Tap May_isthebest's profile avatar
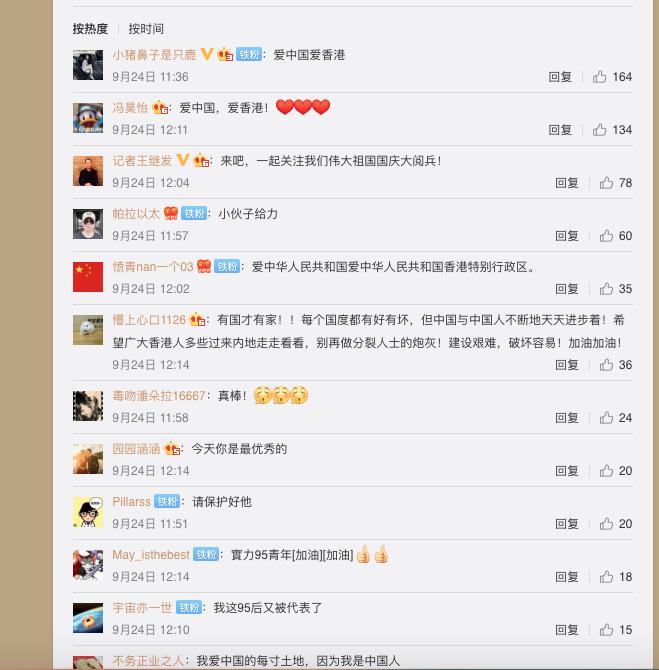 coord(88,565)
